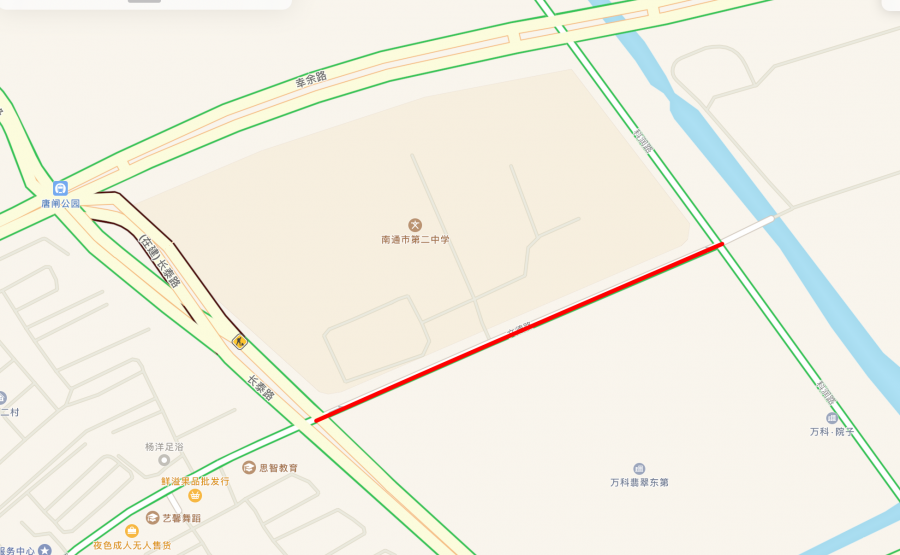Select the 夜色成人无人售货 shop marker
This screenshot has width=900, height=555.
coord(132,531)
